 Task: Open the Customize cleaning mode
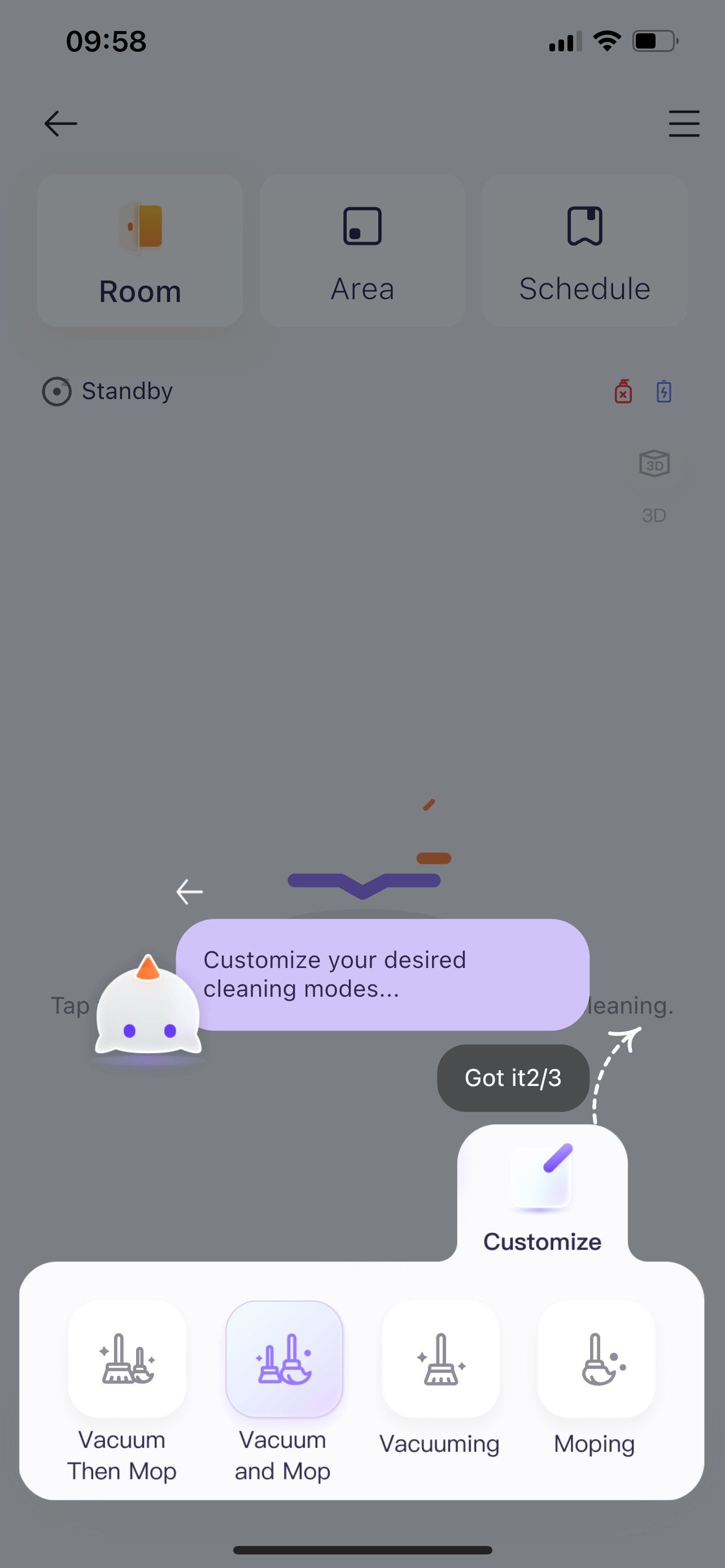541,1193
